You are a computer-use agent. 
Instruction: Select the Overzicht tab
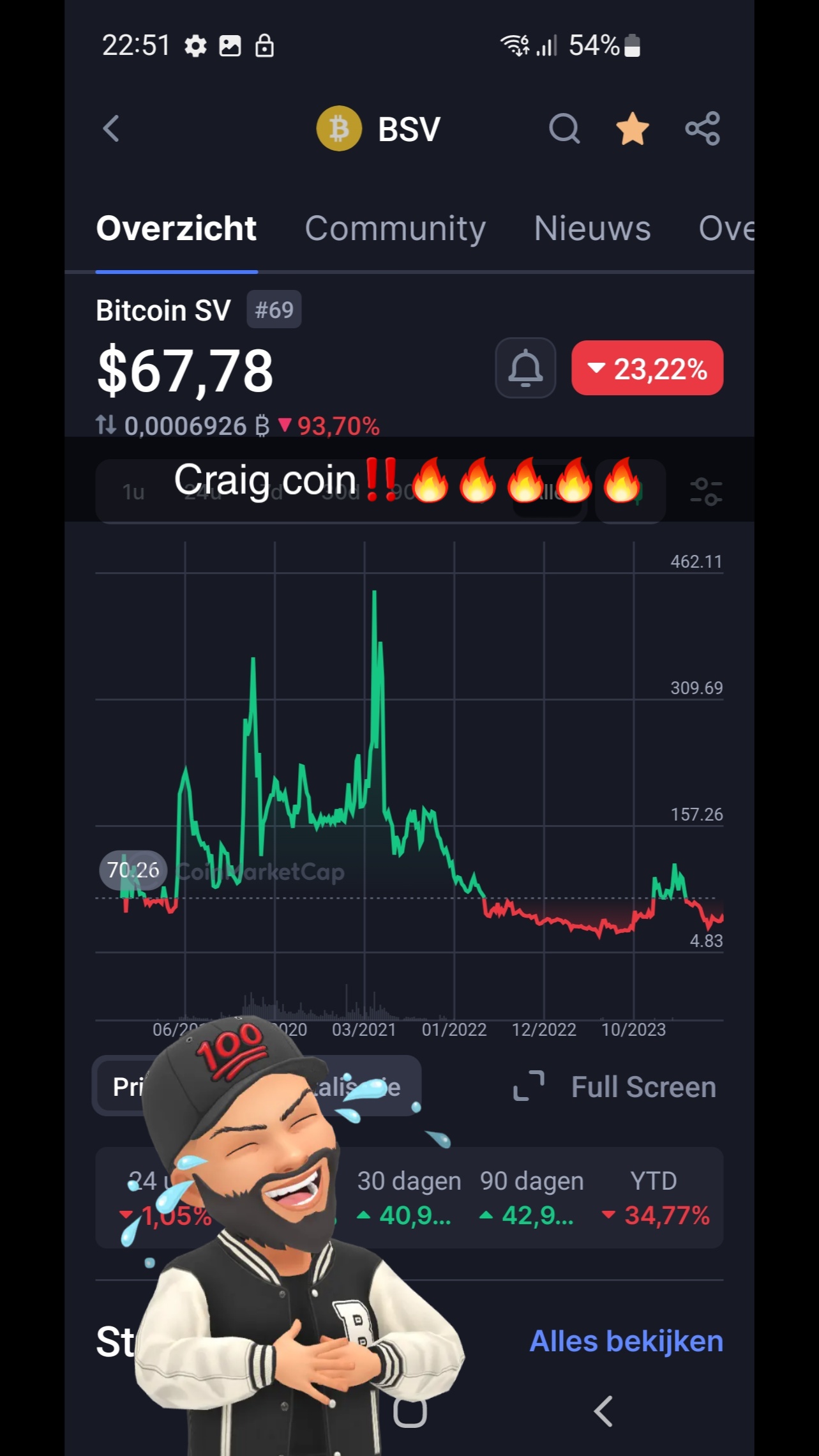(176, 229)
